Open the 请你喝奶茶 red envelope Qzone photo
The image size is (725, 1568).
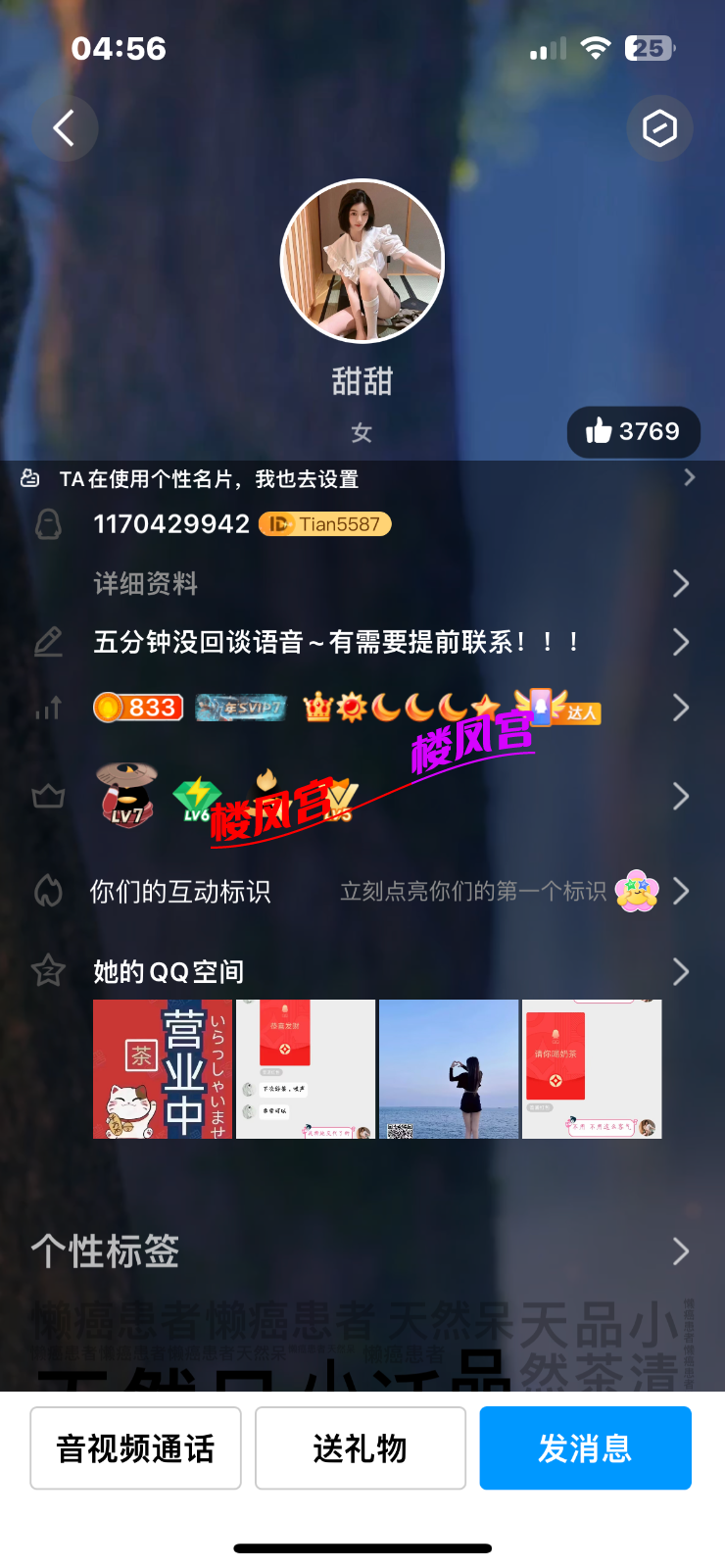[x=592, y=1069]
